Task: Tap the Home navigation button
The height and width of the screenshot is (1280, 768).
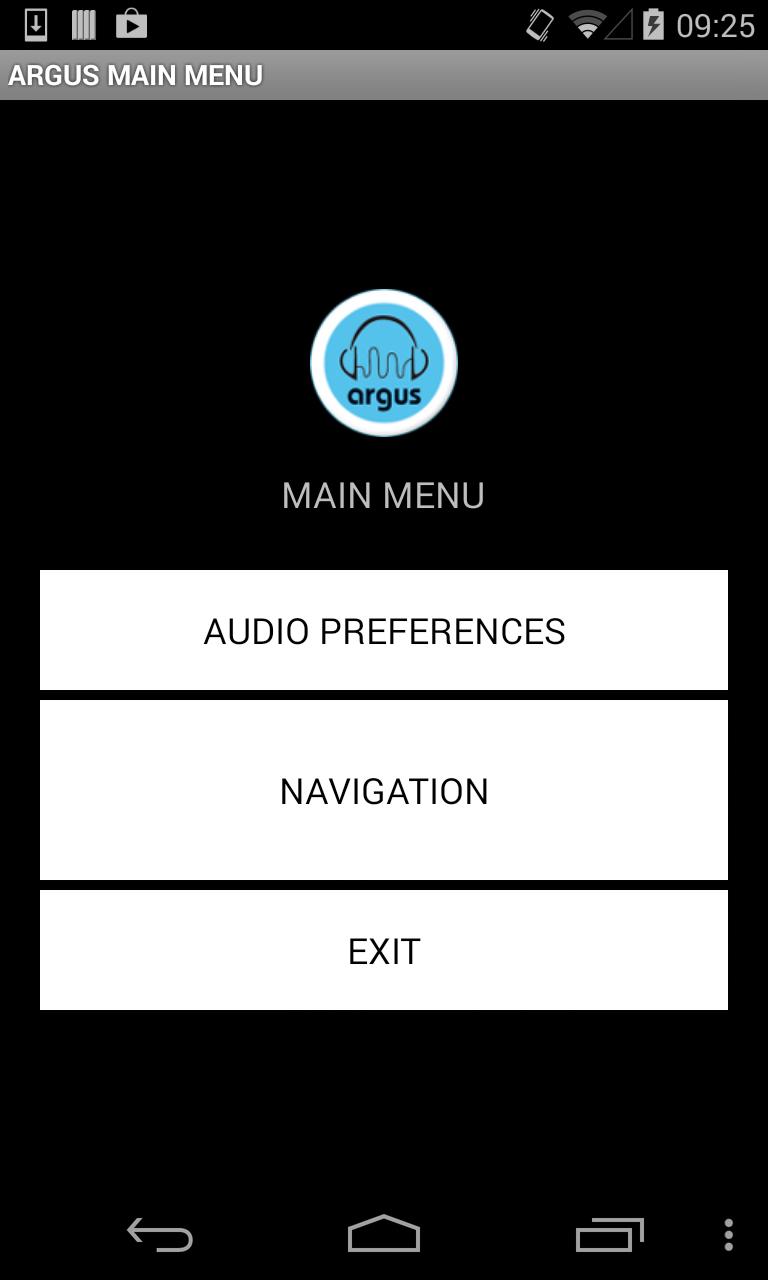Action: (x=383, y=1235)
